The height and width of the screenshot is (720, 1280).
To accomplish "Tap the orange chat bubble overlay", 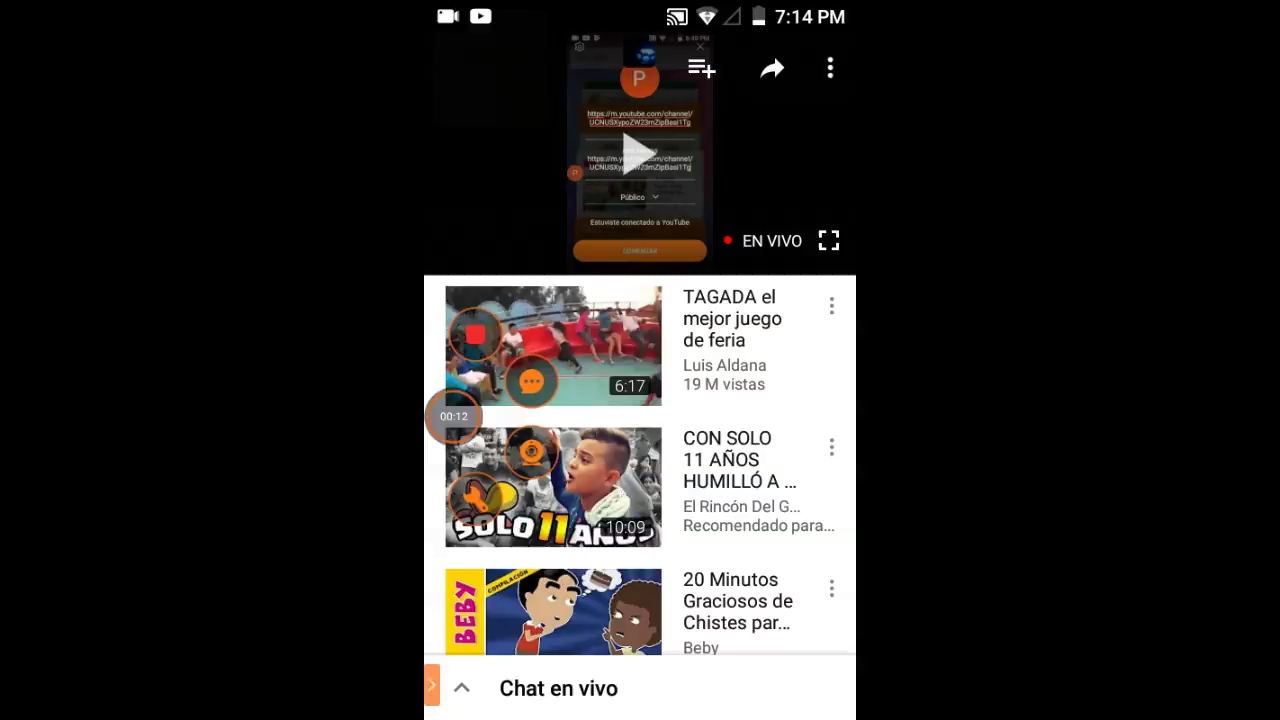I will [531, 381].
